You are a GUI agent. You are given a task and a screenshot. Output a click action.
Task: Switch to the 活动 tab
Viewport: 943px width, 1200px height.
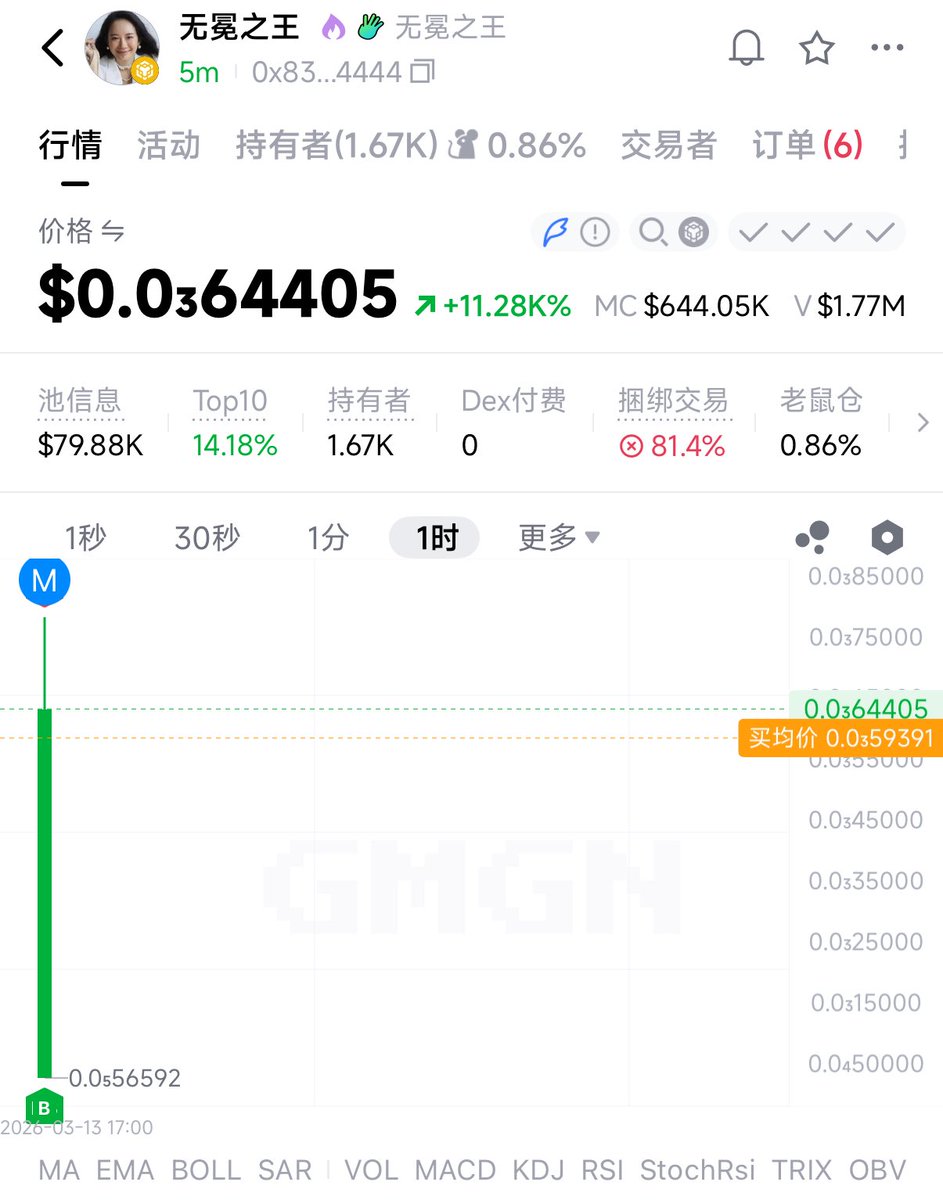pyautogui.click(x=168, y=146)
